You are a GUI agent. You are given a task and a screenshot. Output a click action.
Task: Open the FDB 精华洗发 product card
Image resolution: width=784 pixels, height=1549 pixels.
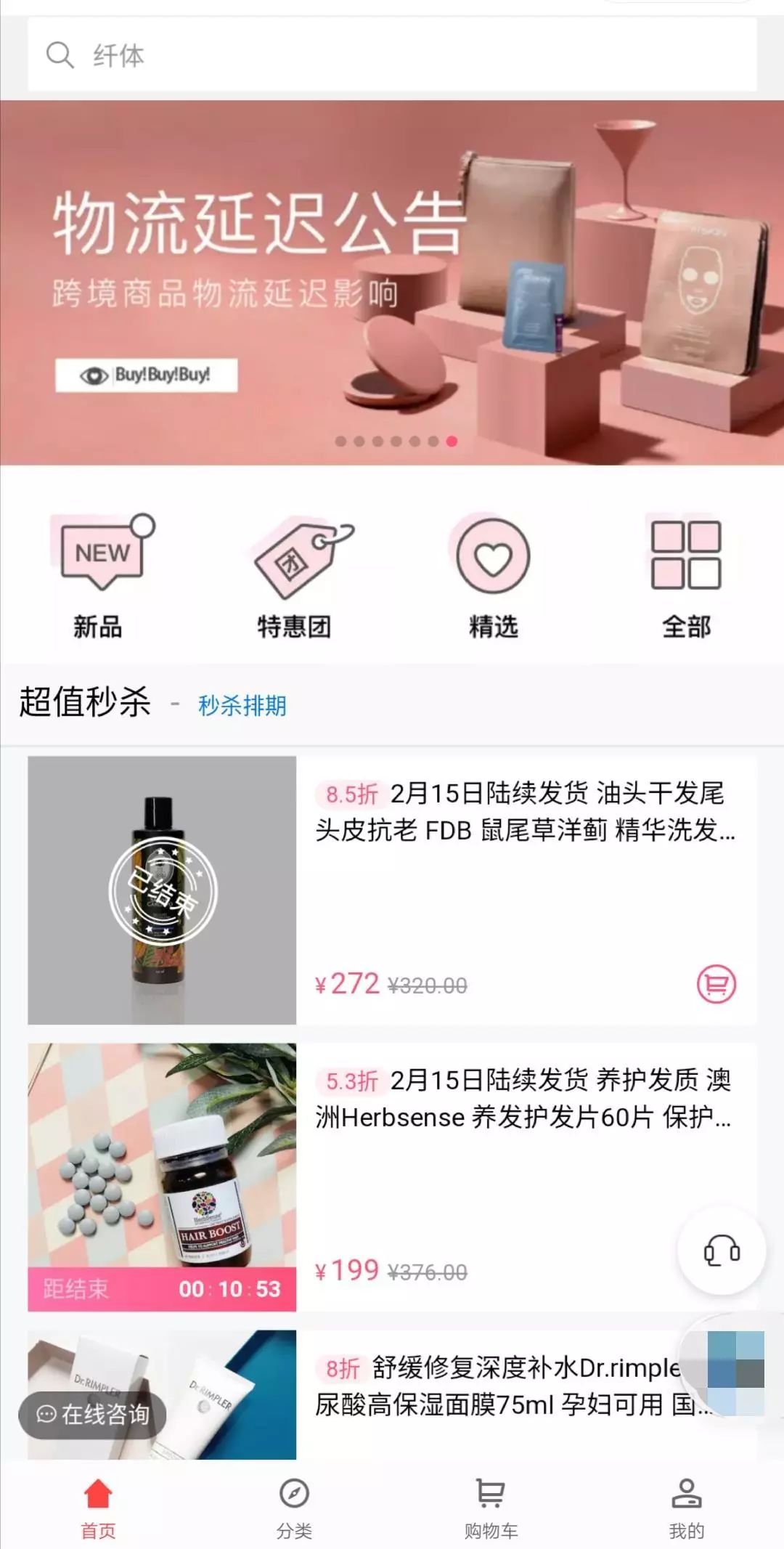coord(392,890)
